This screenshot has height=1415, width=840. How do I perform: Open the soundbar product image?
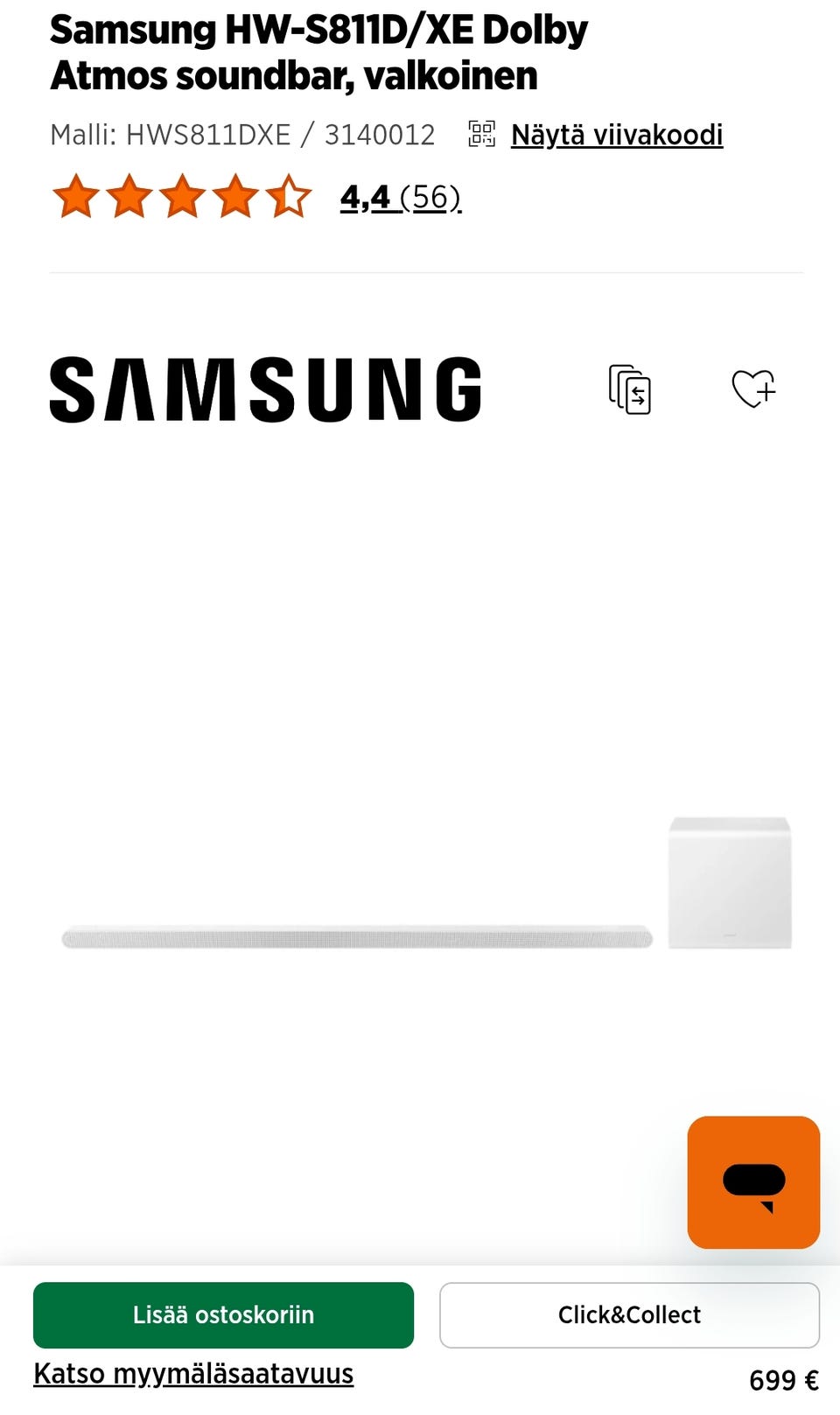pyautogui.click(x=426, y=884)
